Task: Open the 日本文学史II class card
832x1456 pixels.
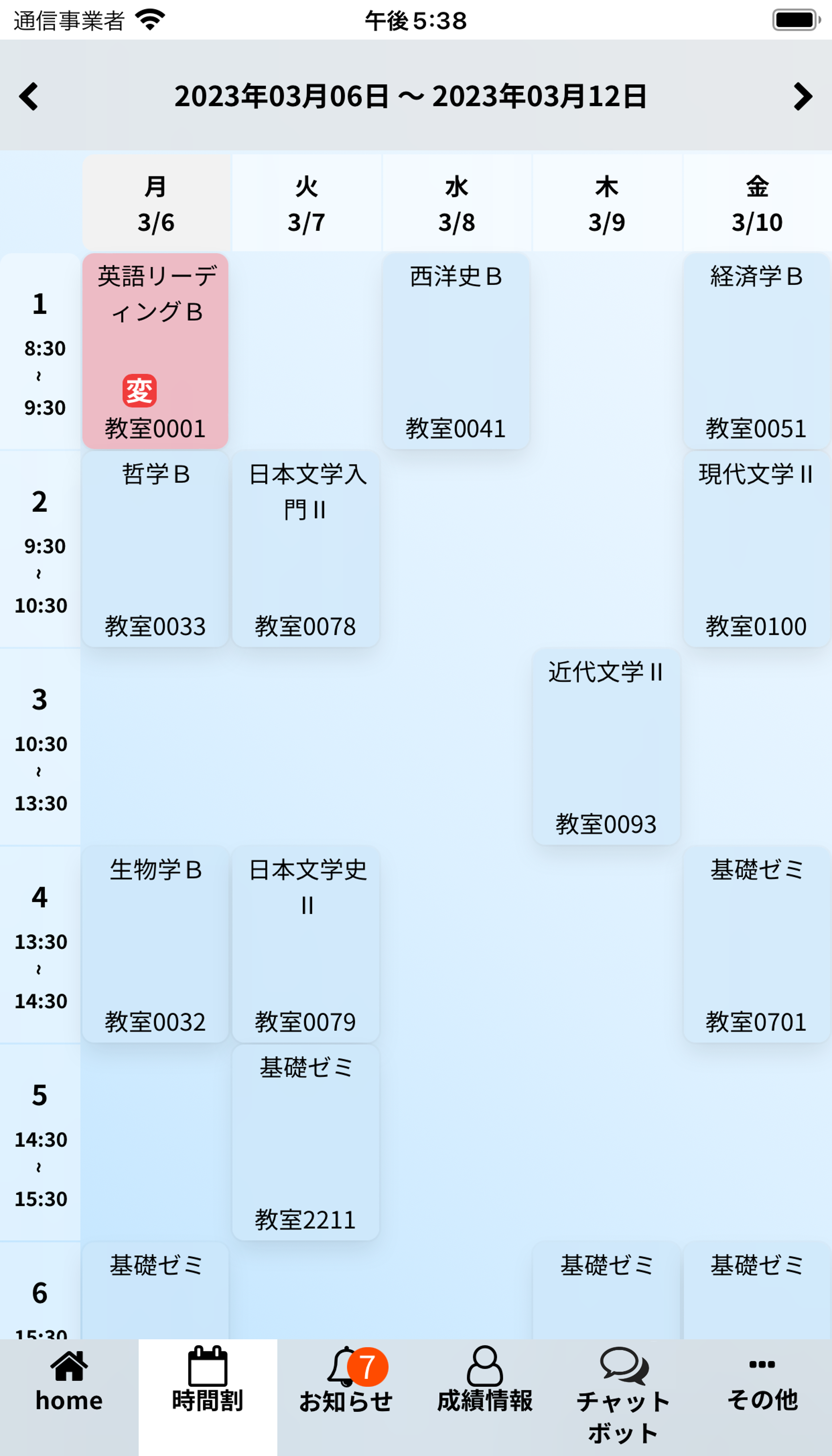Action: [306, 944]
